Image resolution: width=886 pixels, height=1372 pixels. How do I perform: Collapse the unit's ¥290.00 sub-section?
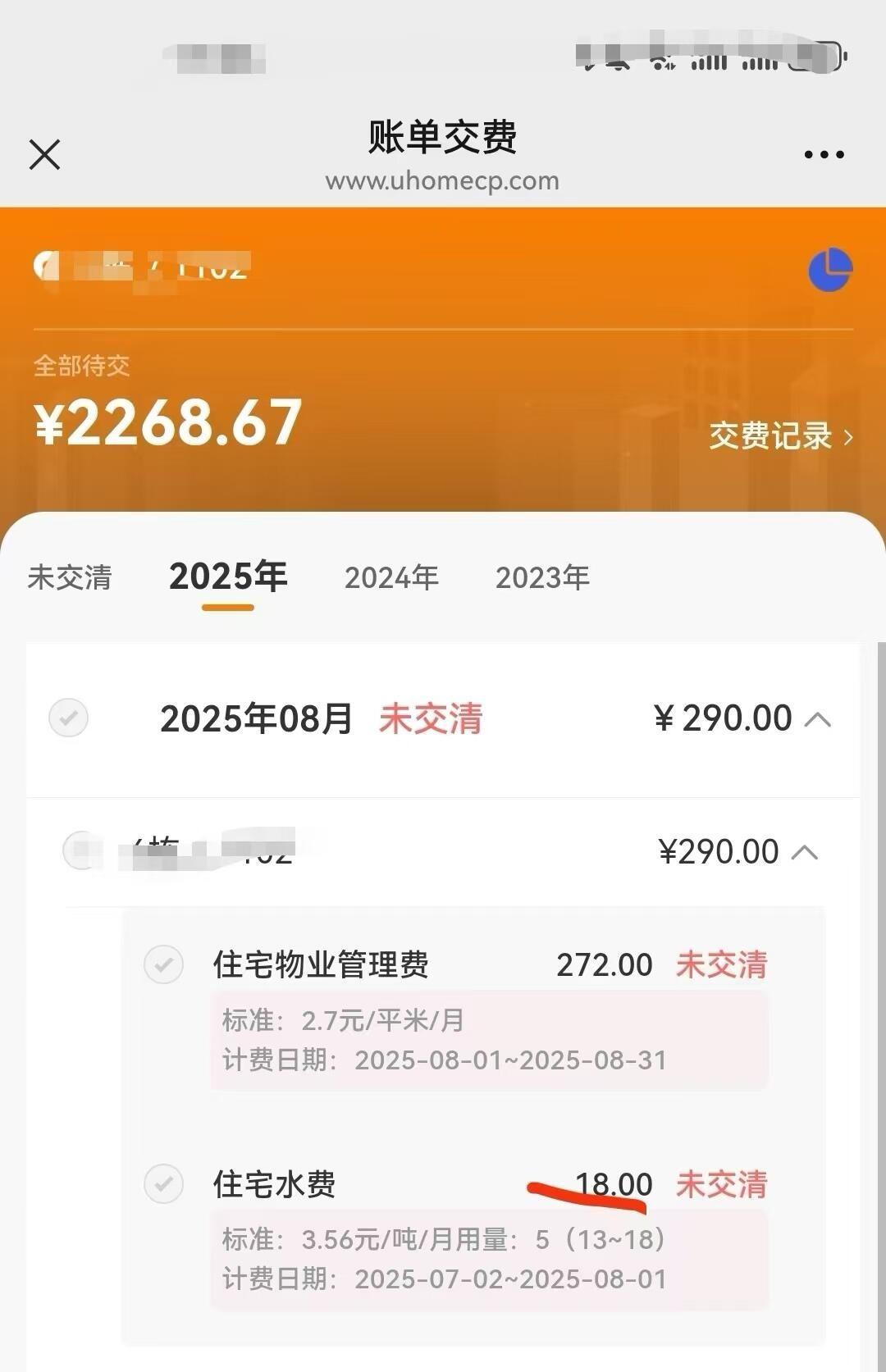click(805, 852)
